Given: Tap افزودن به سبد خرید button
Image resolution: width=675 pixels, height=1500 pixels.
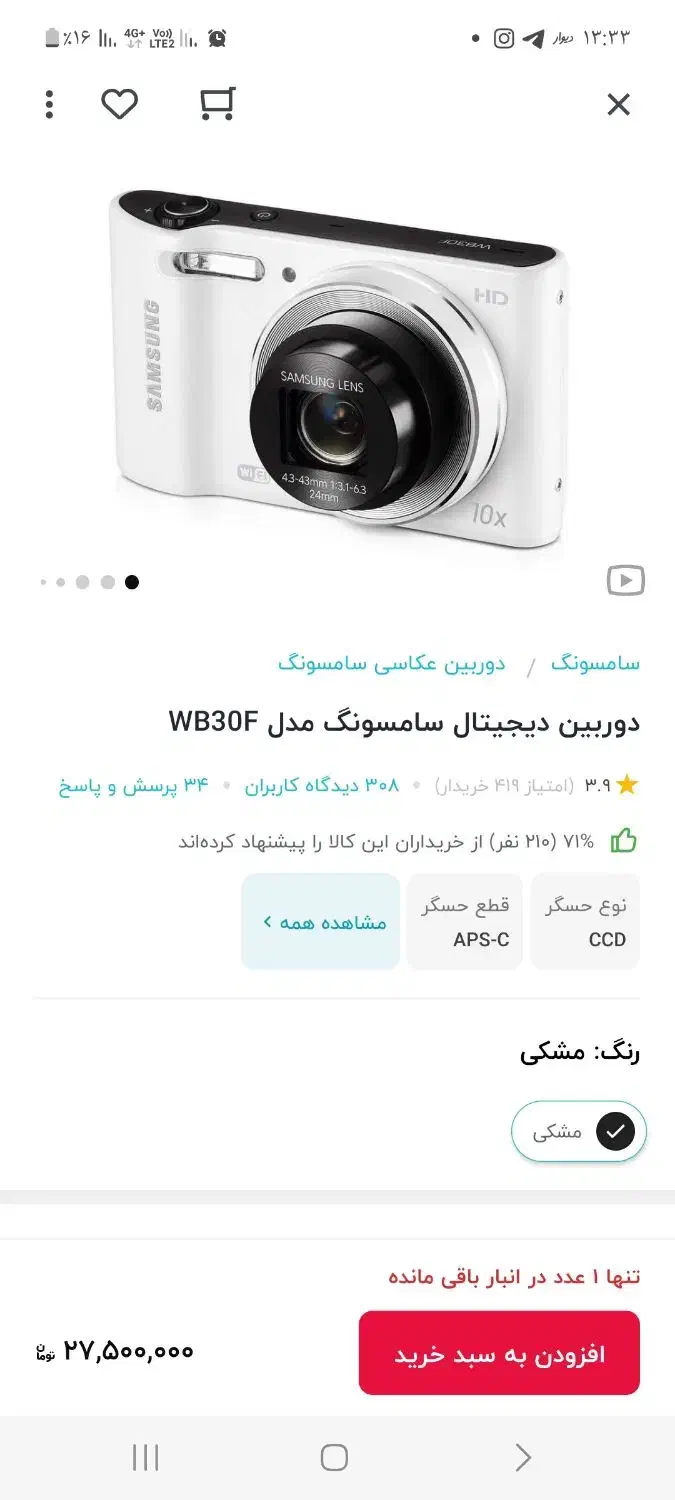Looking at the screenshot, I should tap(499, 1353).
